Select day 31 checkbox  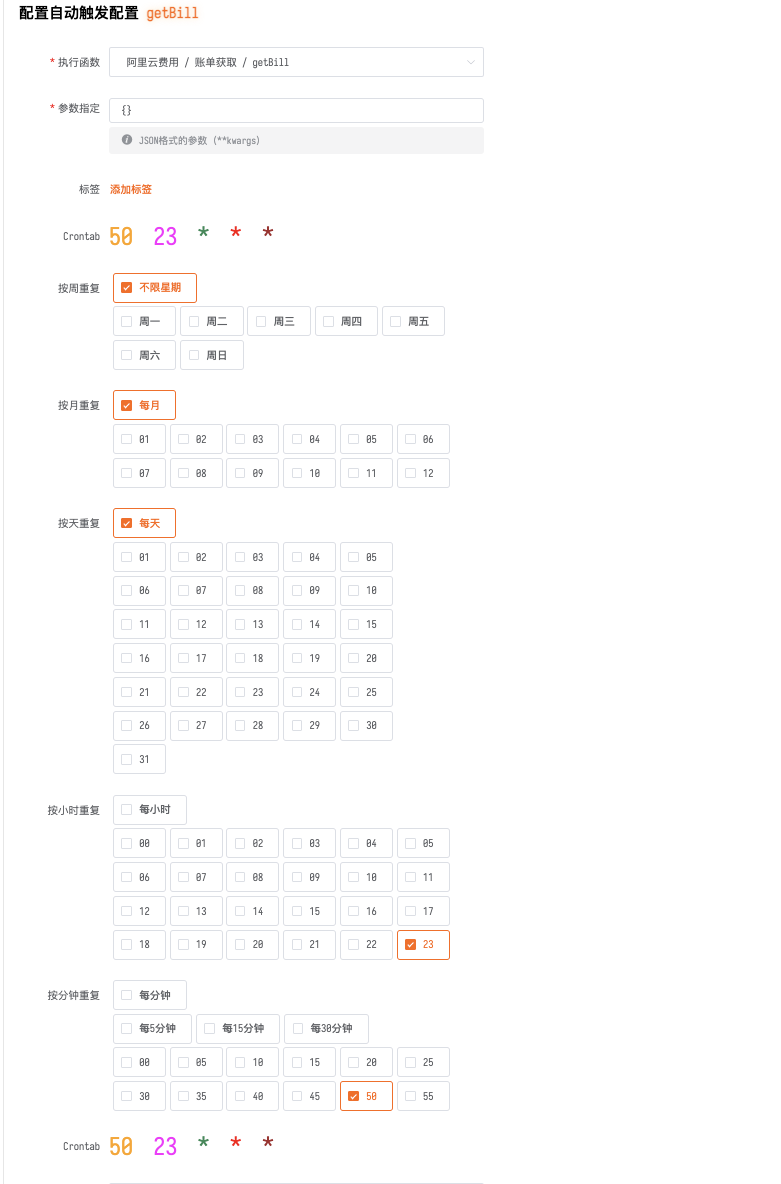coord(127,759)
